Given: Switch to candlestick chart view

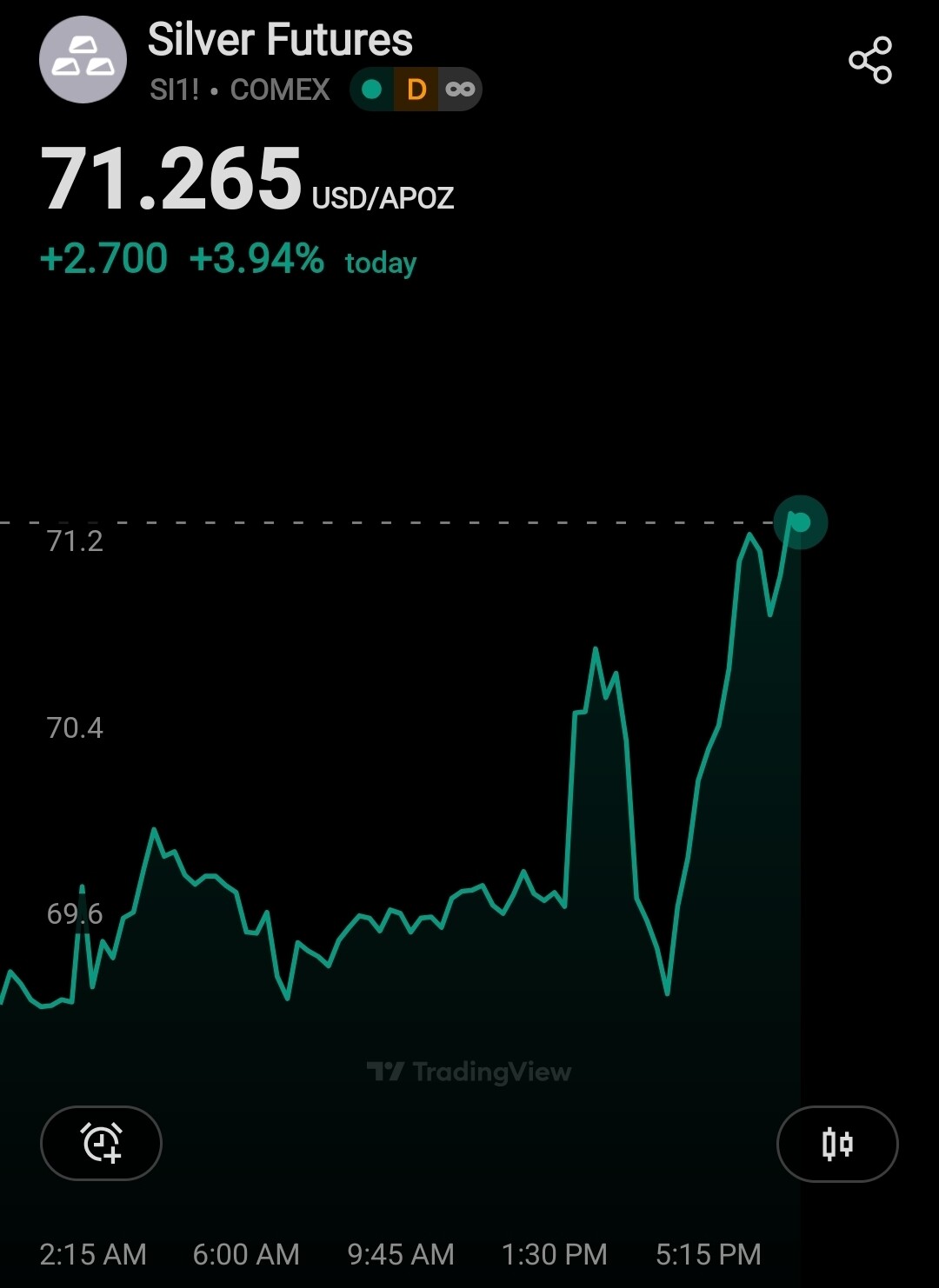Looking at the screenshot, I should (x=836, y=1144).
